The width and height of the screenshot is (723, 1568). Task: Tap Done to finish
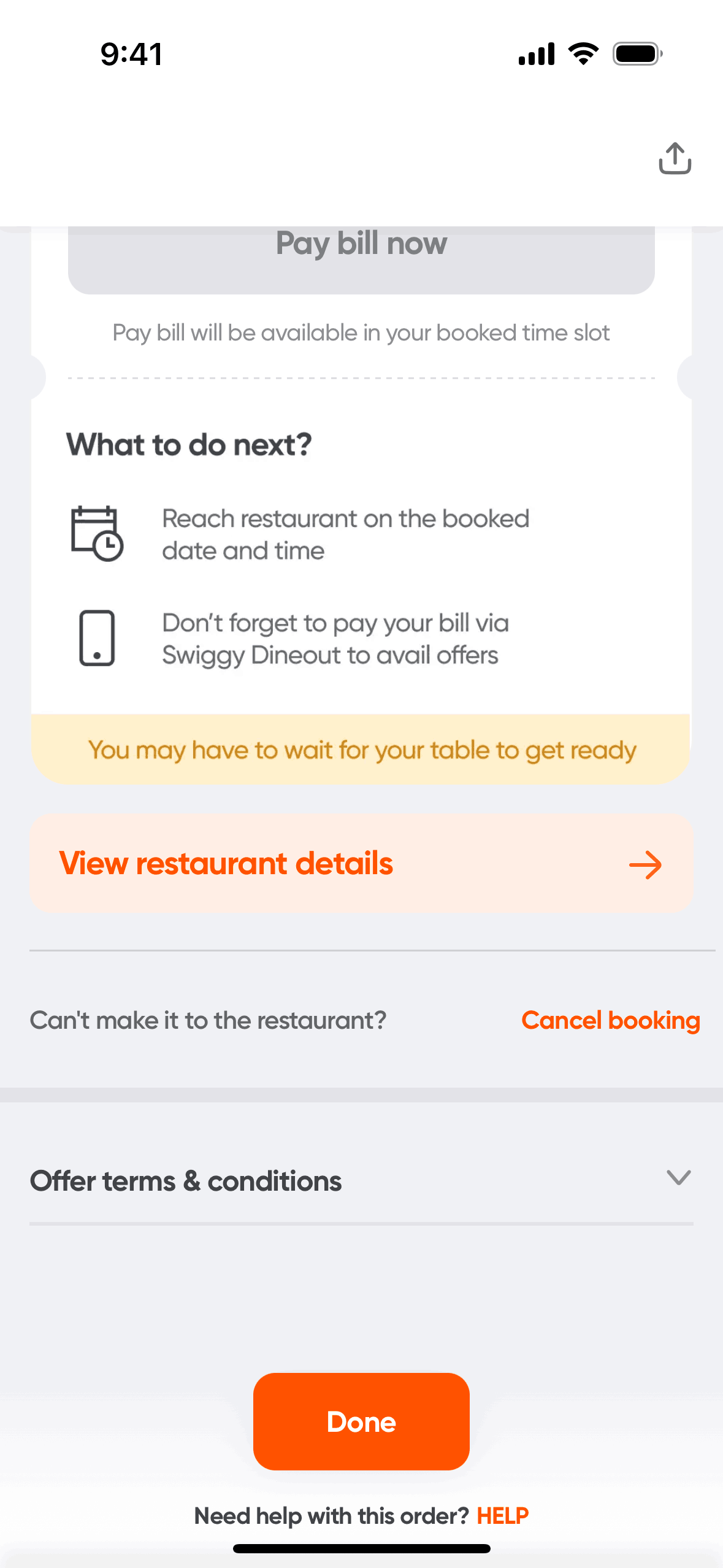coord(361,1421)
